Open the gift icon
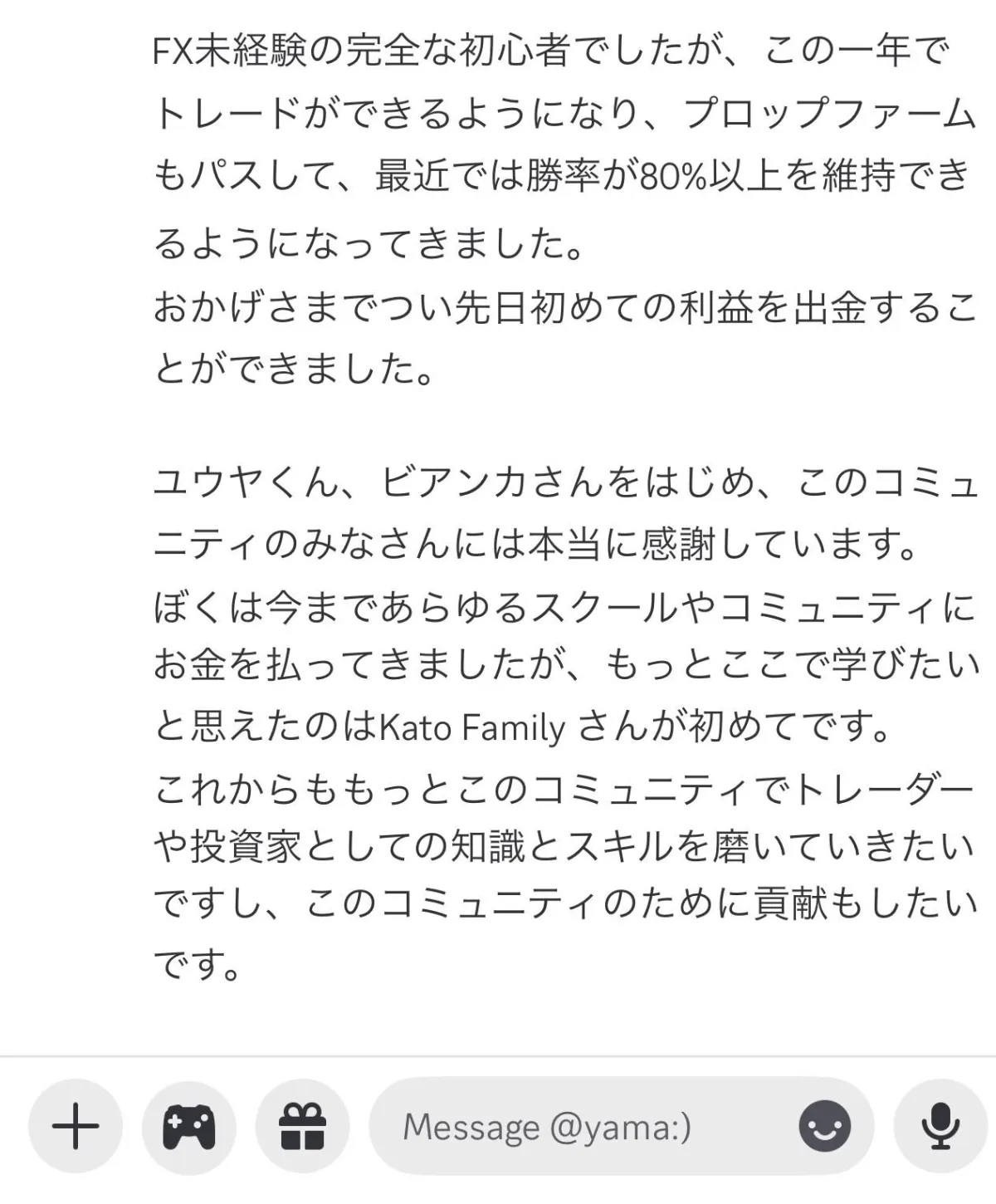Image resolution: width=996 pixels, height=1204 pixels. [302, 1127]
